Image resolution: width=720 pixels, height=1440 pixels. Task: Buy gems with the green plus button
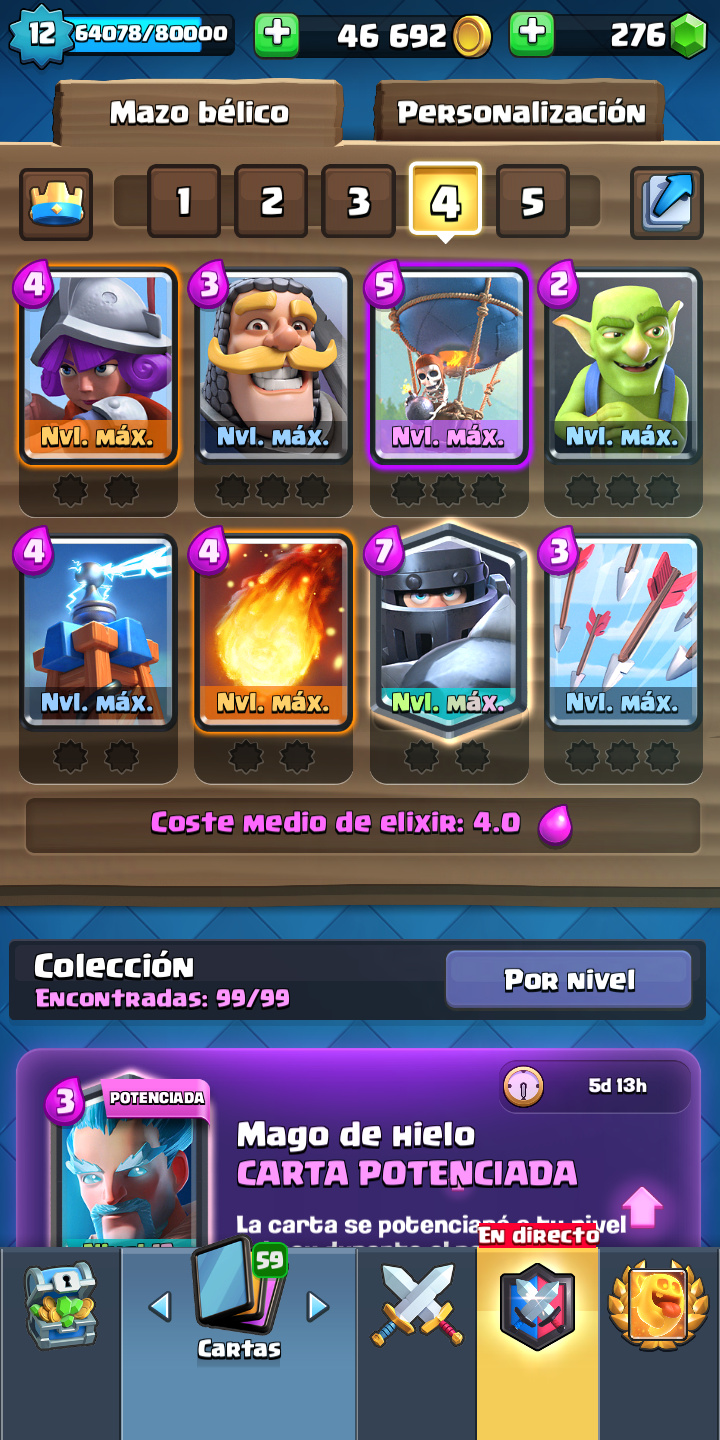pos(532,35)
